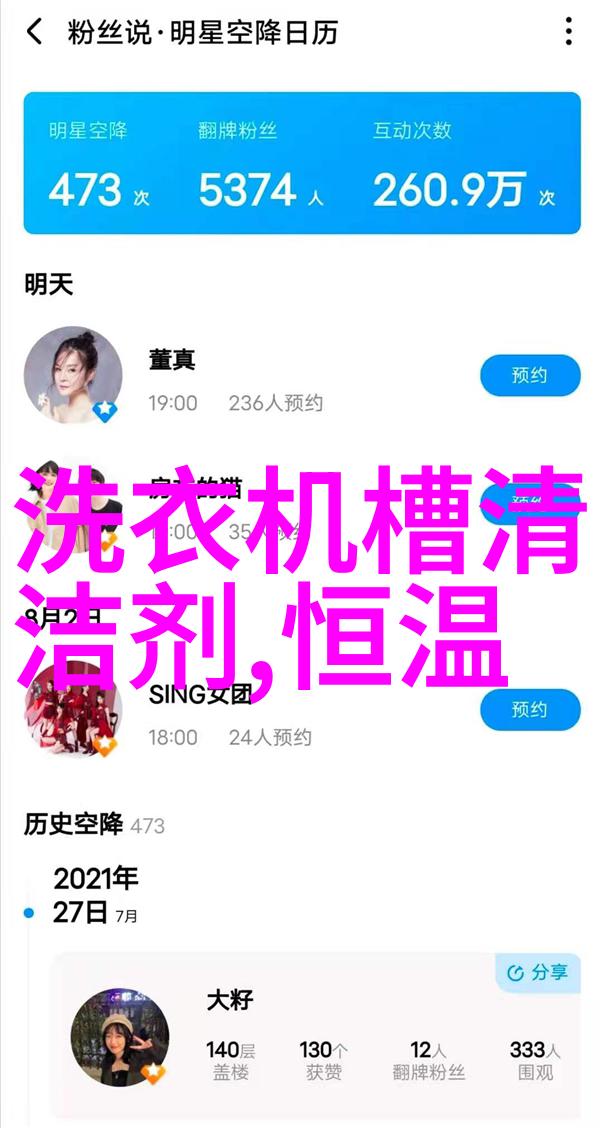Image resolution: width=600 pixels, height=1128 pixels.
Task: Share 大籽's card with 分享
Action: coord(537,972)
